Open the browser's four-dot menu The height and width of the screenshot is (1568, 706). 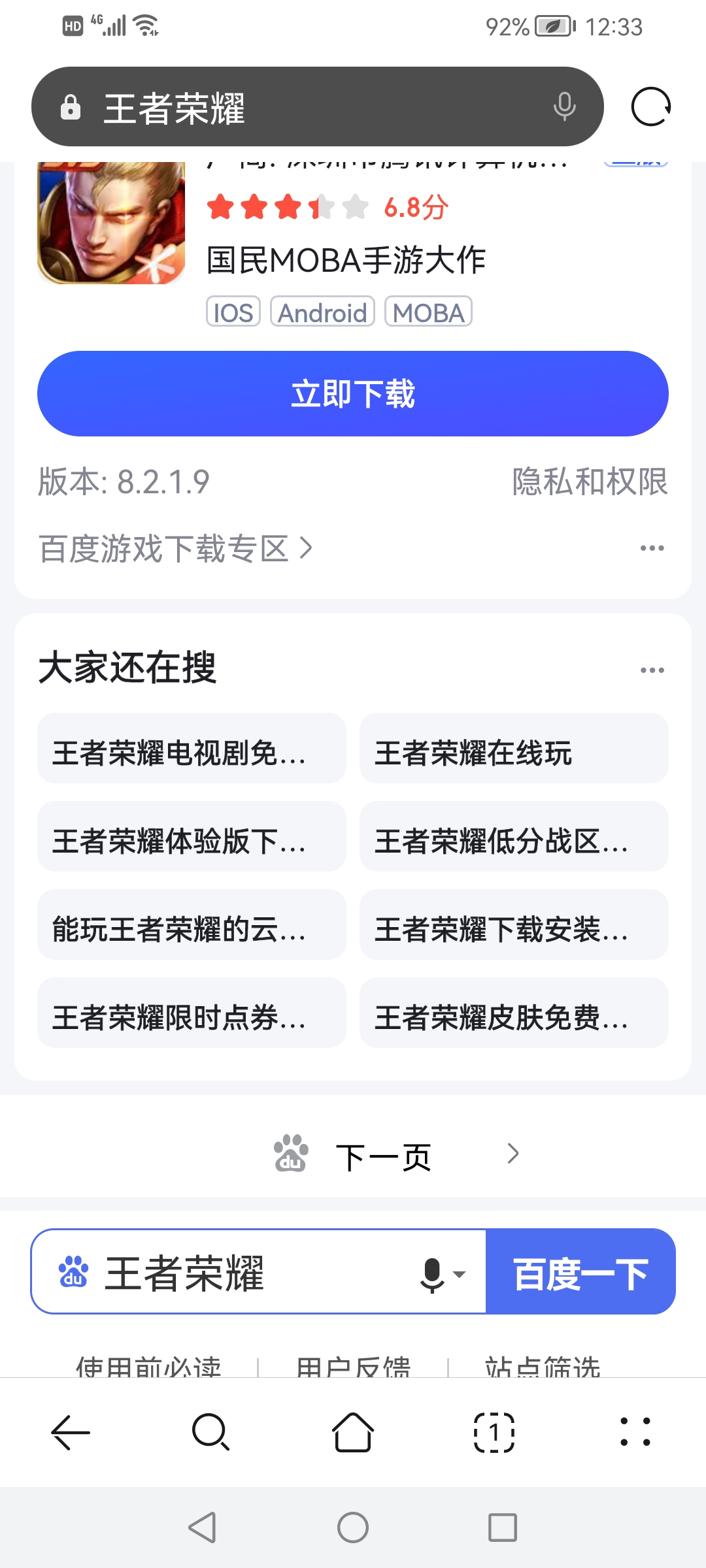(x=635, y=1432)
